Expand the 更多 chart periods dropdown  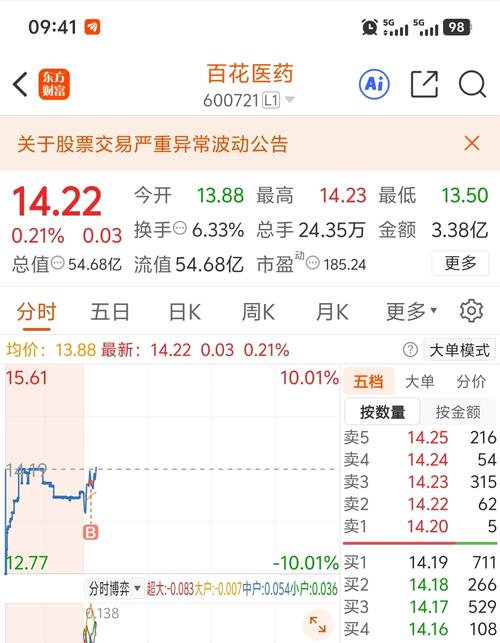(411, 312)
